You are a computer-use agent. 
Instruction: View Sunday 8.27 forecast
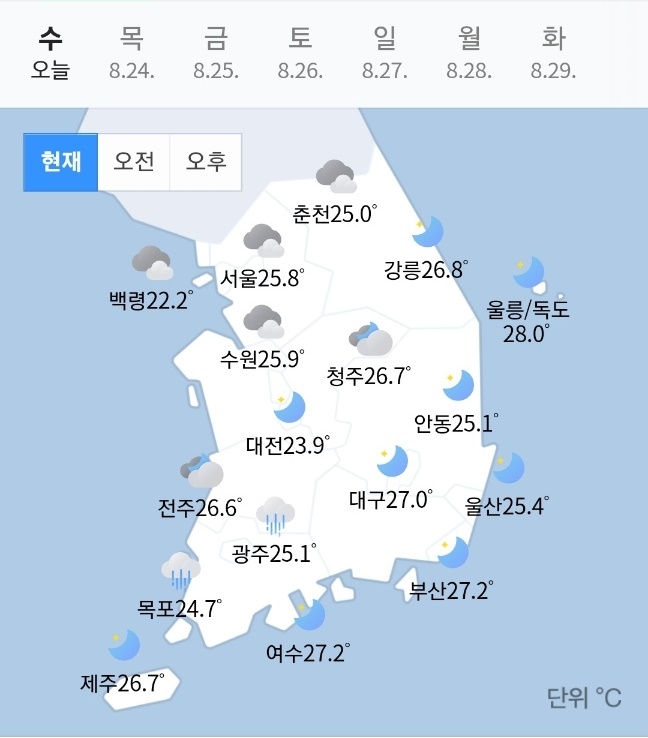384,54
